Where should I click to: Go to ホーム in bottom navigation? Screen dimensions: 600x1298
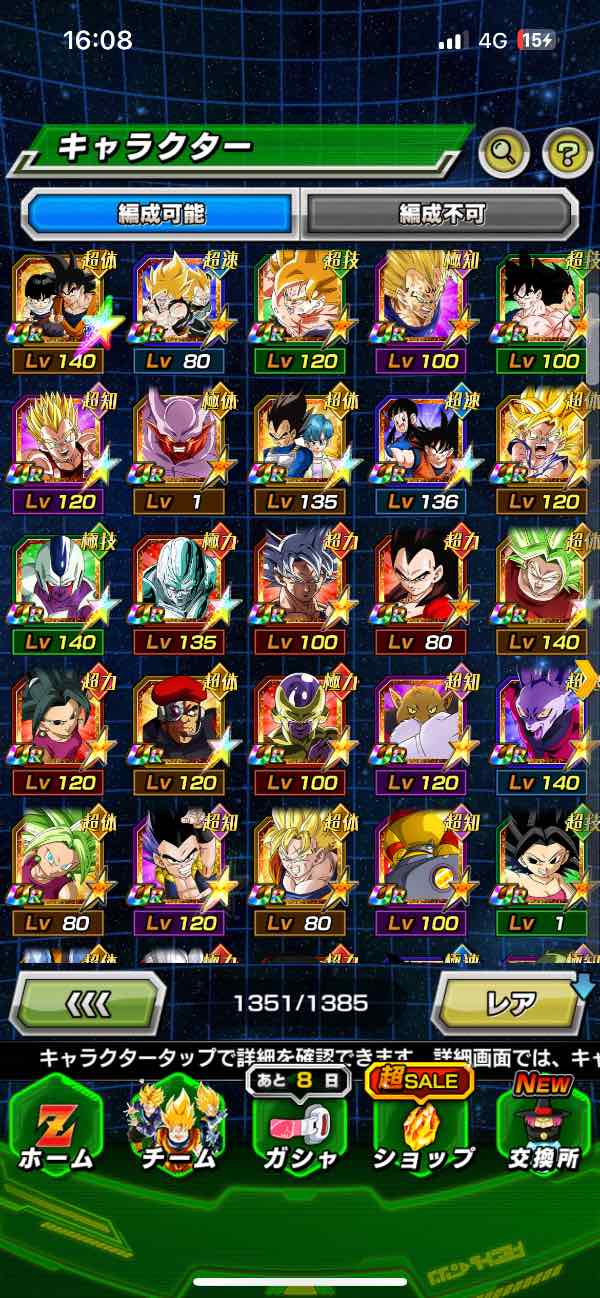pyautogui.click(x=56, y=1127)
